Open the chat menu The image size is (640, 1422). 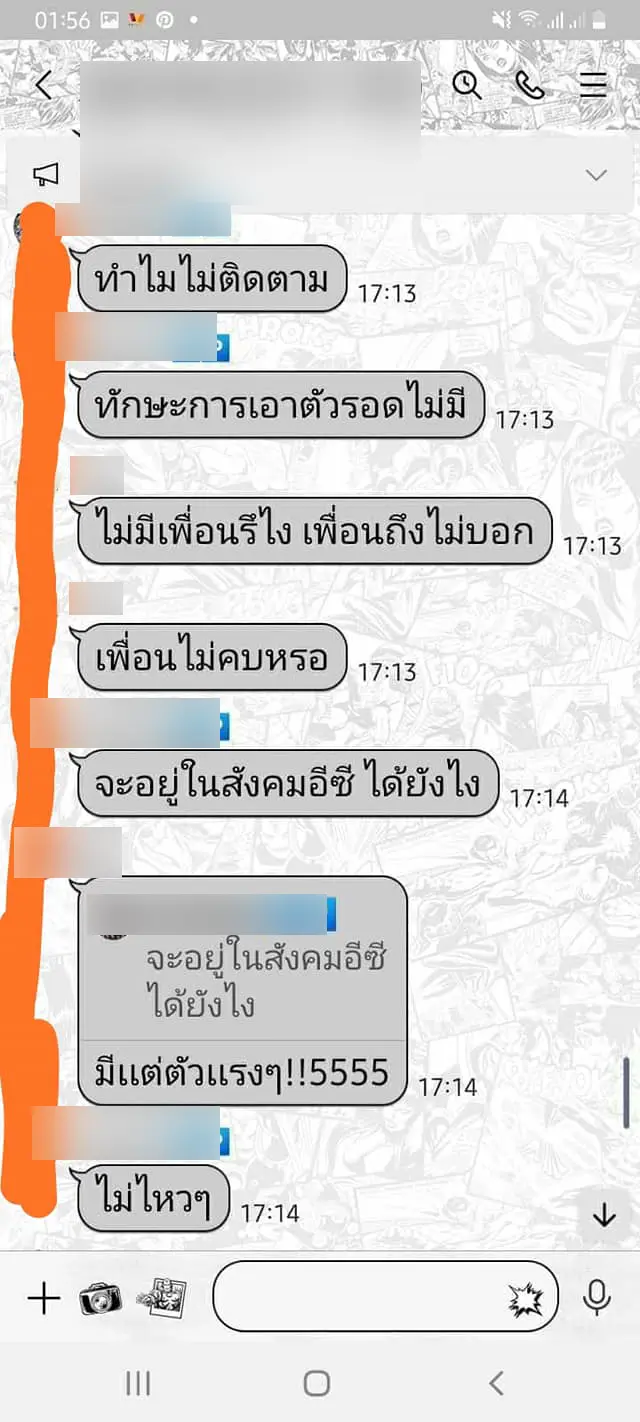coord(593,86)
